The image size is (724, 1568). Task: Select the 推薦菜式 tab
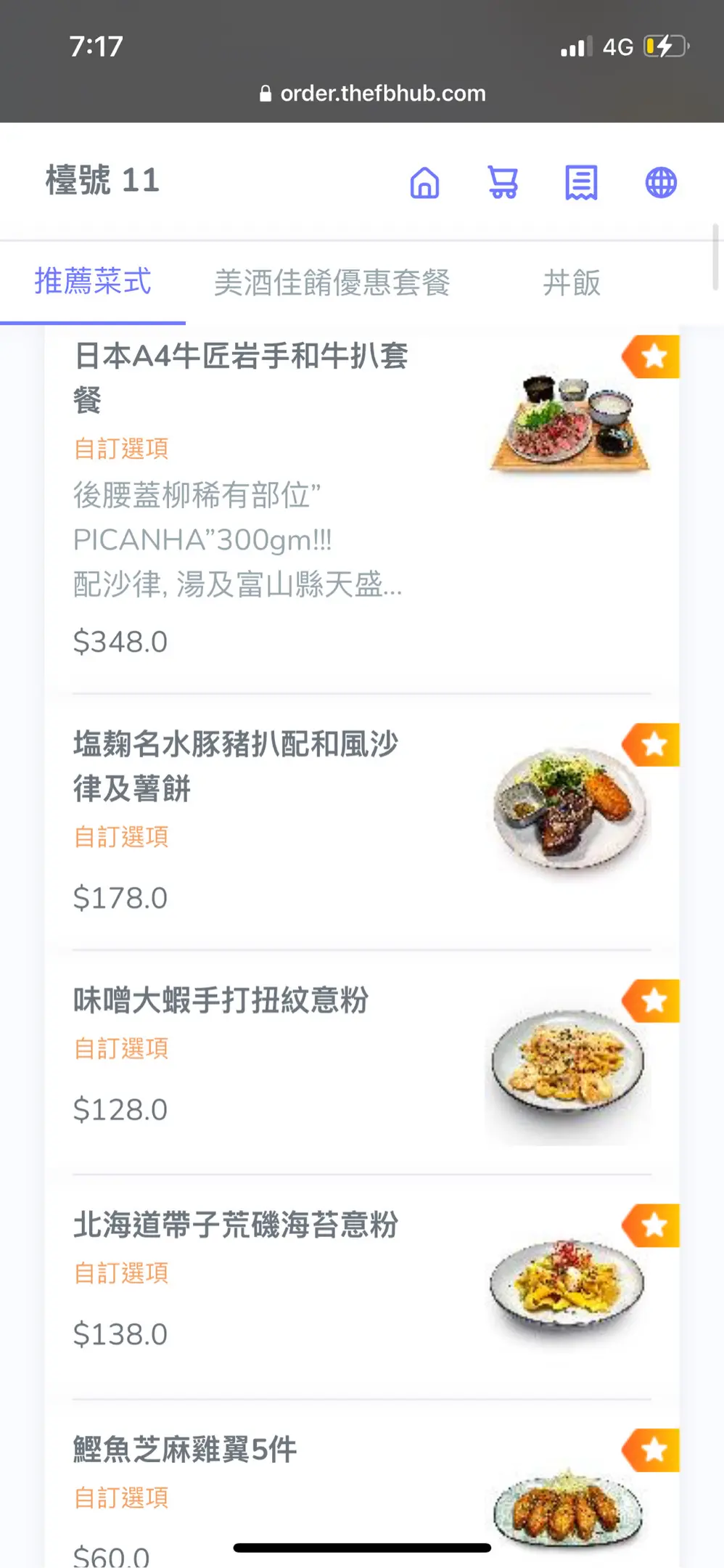click(93, 282)
